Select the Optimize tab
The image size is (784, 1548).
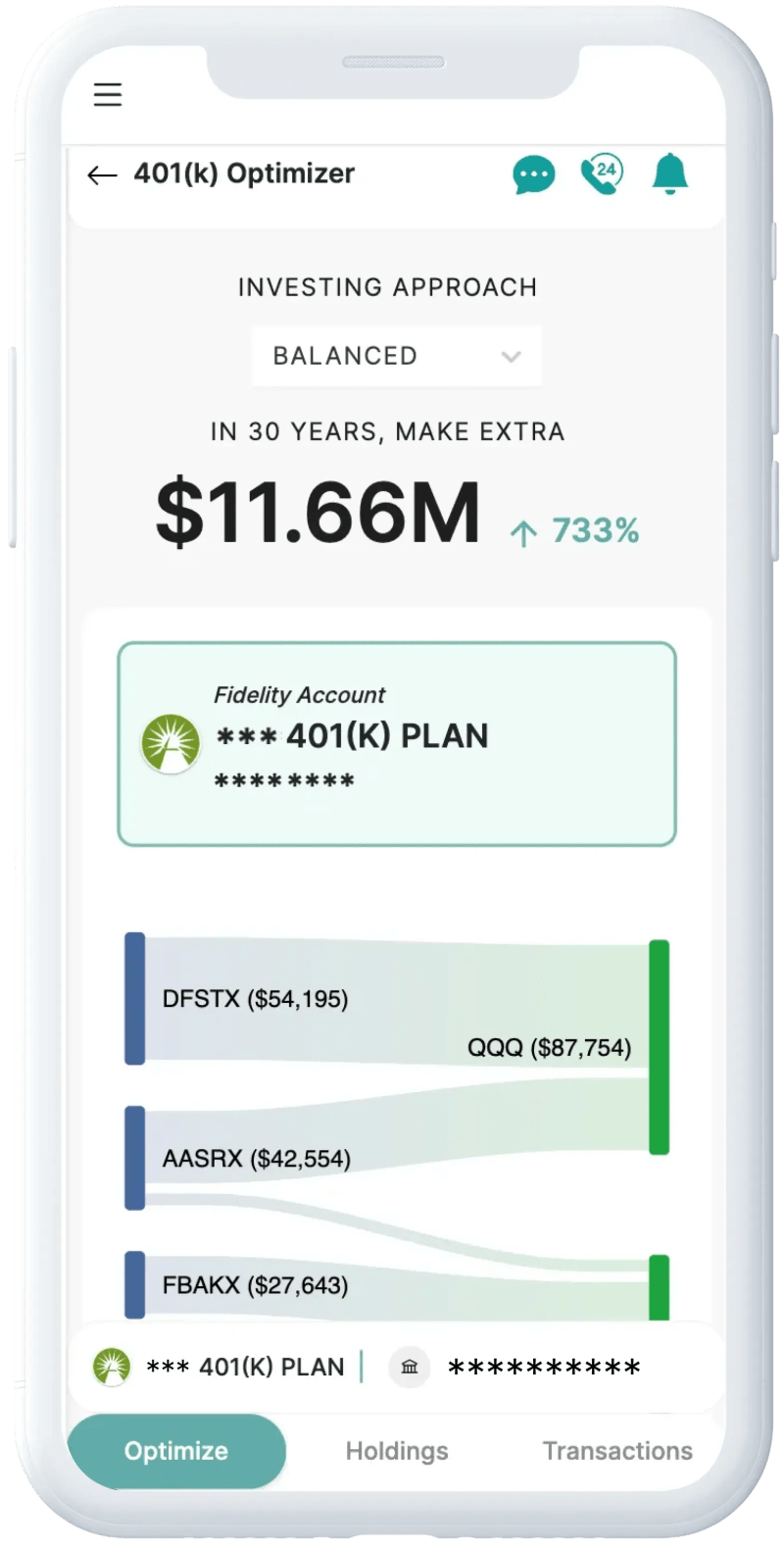click(x=176, y=1450)
